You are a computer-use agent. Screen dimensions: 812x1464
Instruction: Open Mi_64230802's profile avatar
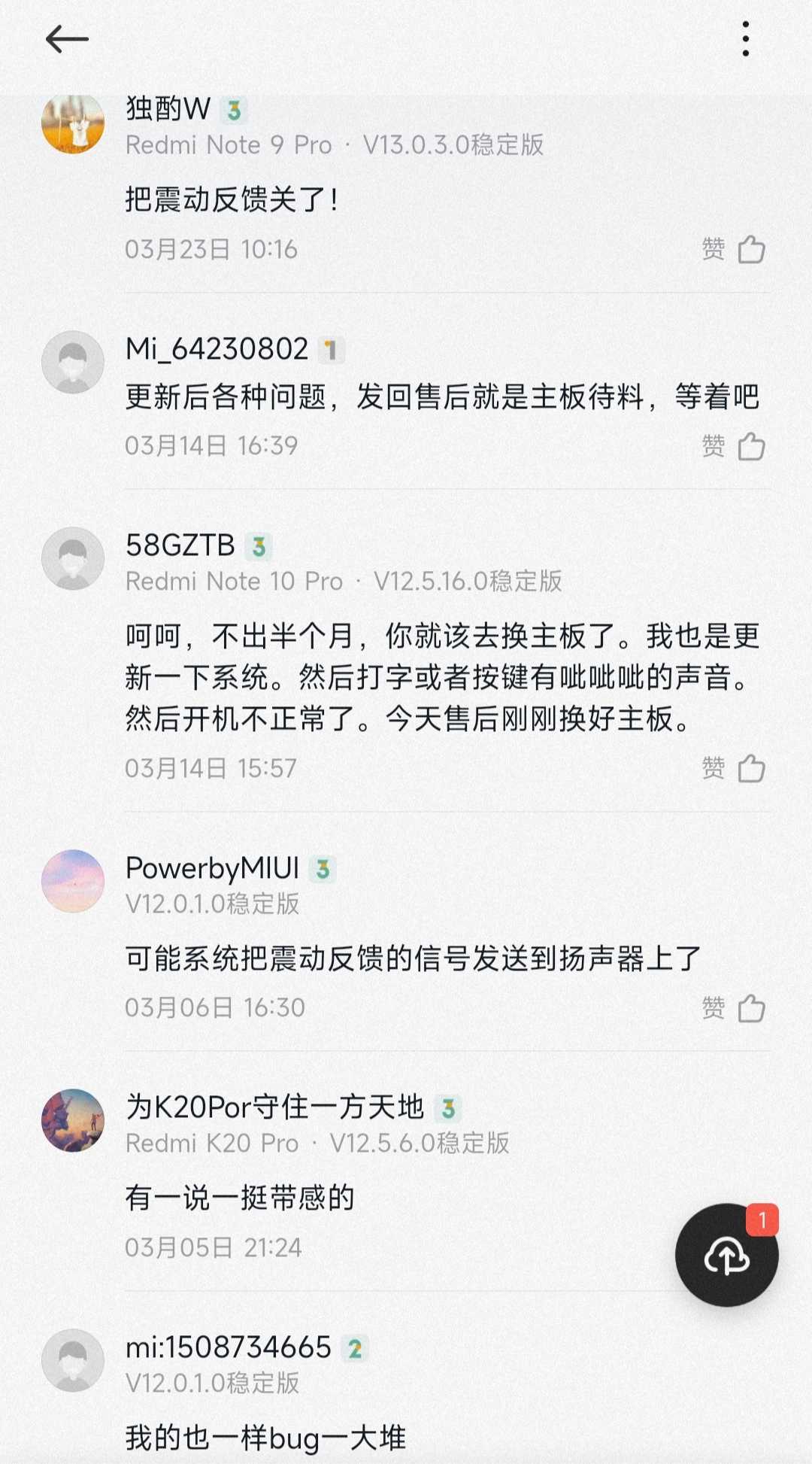73,362
